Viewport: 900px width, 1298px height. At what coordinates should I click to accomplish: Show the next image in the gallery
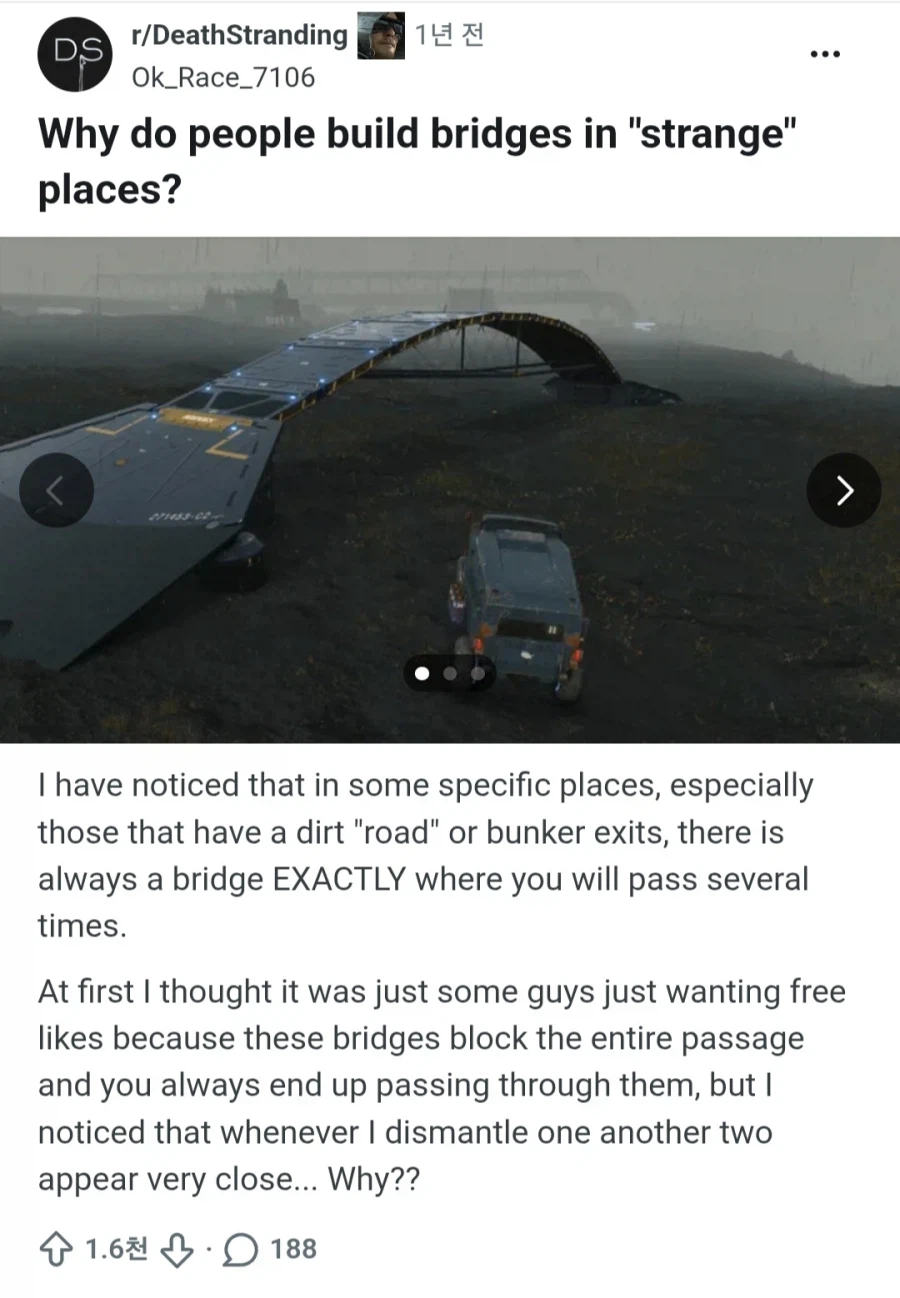(x=844, y=490)
